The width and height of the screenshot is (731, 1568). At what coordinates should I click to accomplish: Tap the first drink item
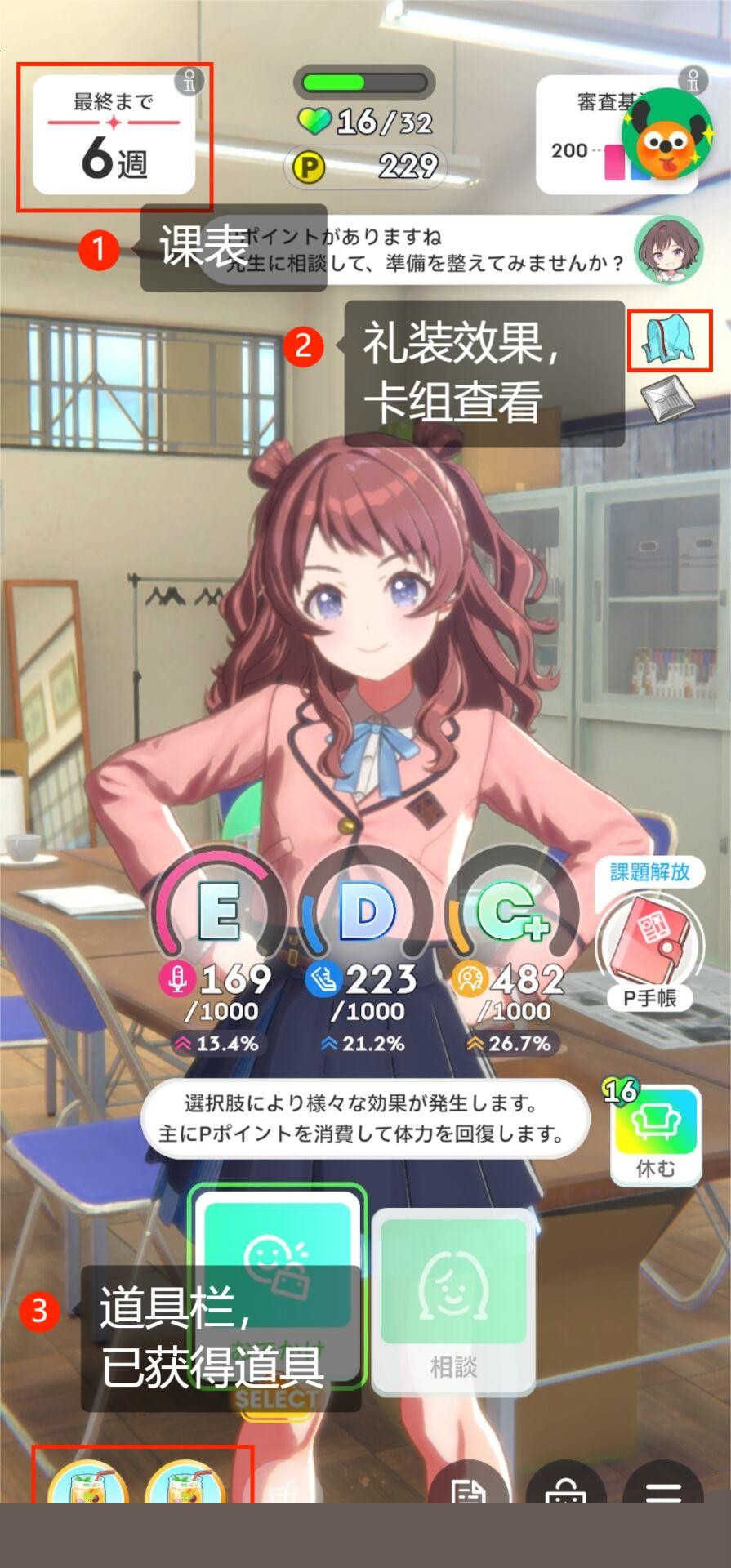[88, 1482]
